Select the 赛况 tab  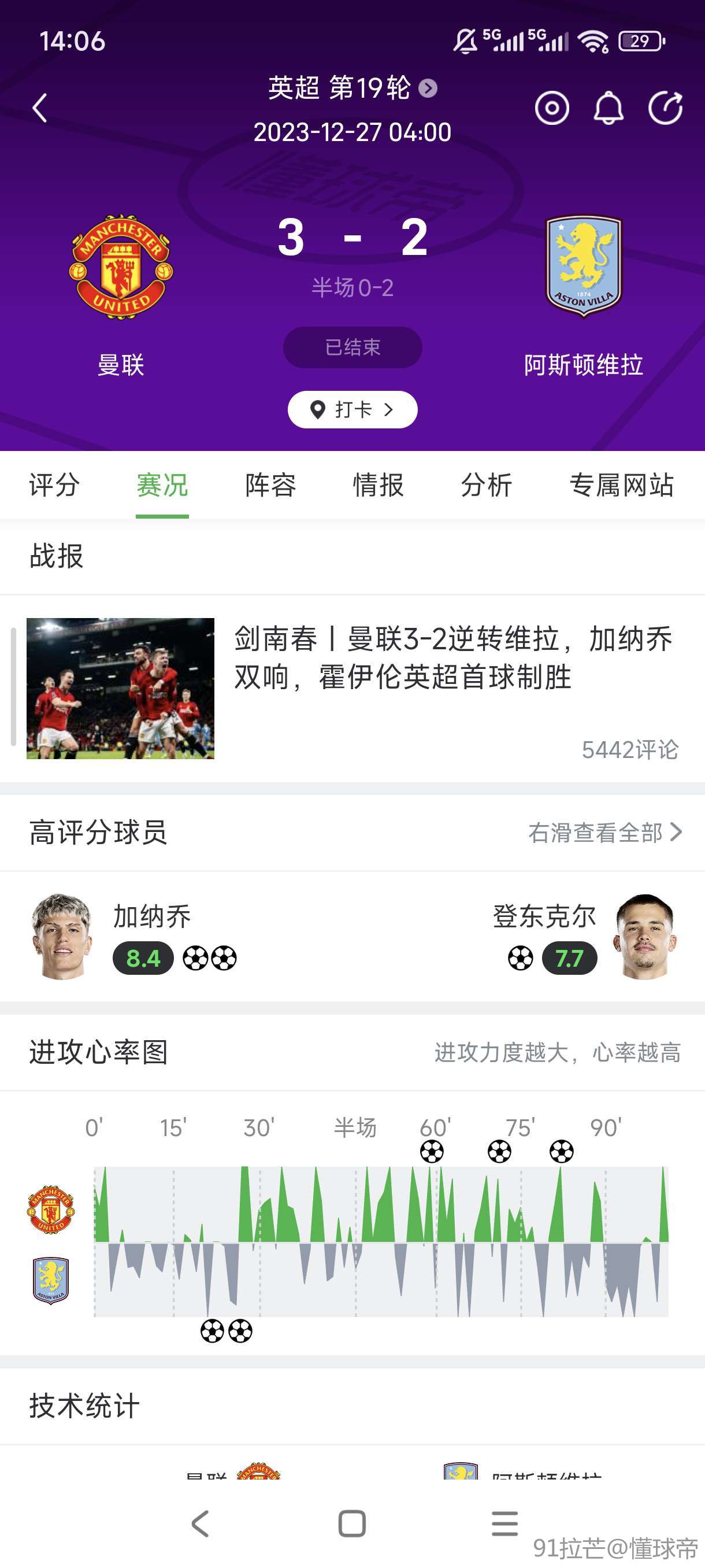[162, 485]
